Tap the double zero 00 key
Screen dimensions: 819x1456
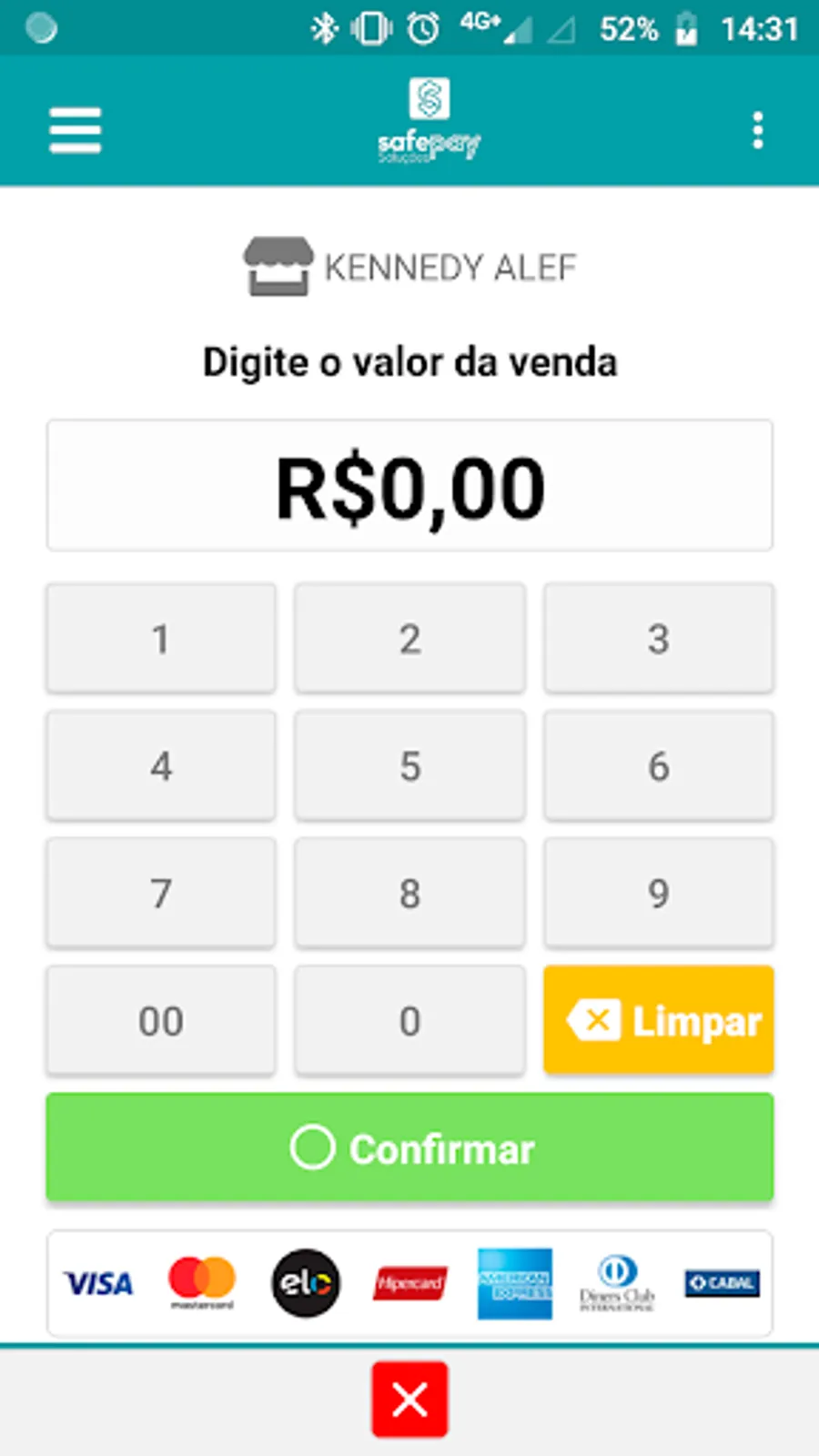pyautogui.click(x=161, y=1021)
